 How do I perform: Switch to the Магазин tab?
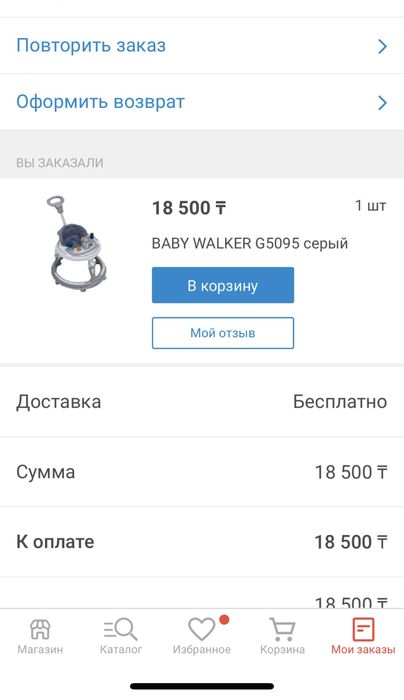[x=40, y=637]
